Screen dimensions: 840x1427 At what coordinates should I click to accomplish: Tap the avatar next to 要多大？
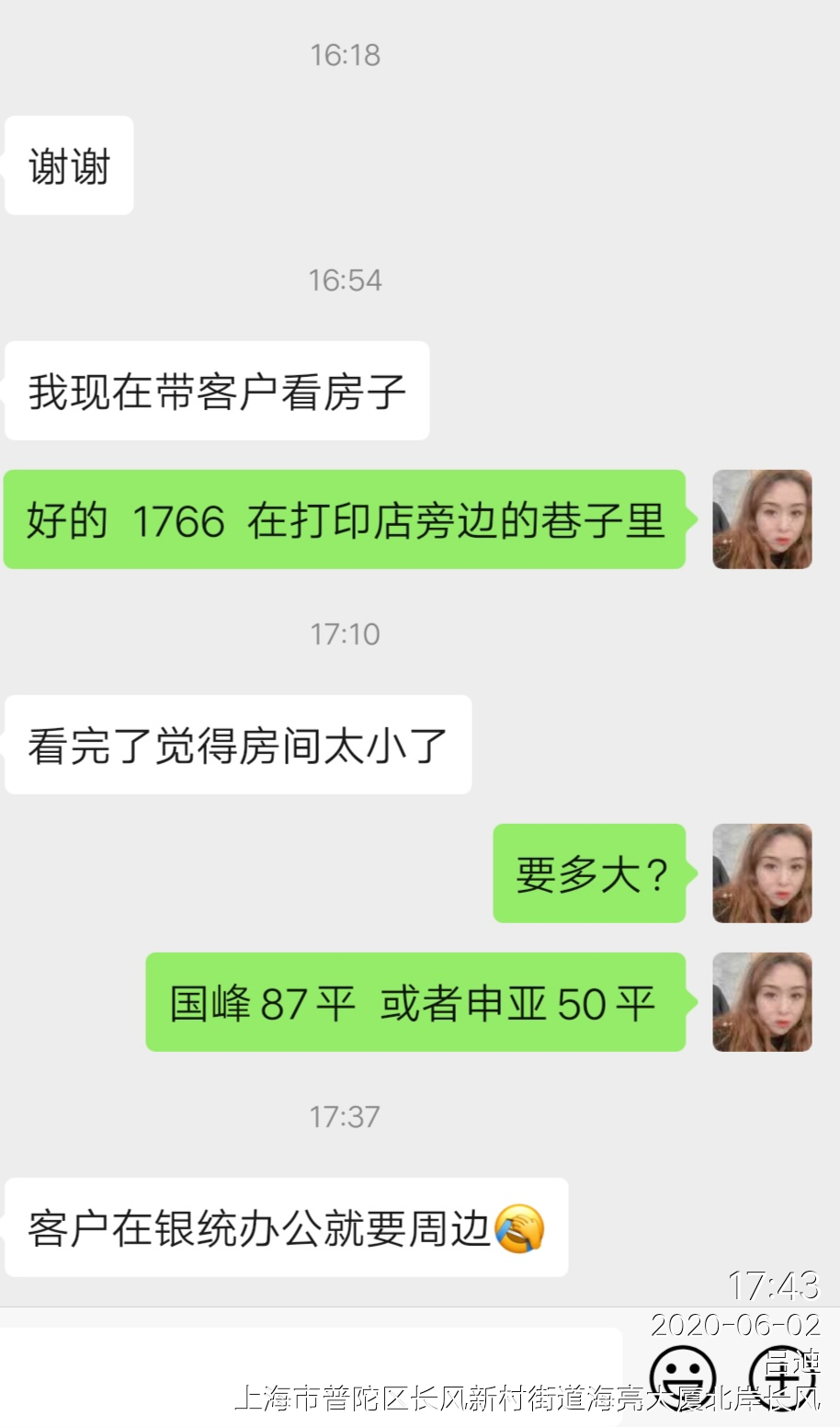pos(762,873)
